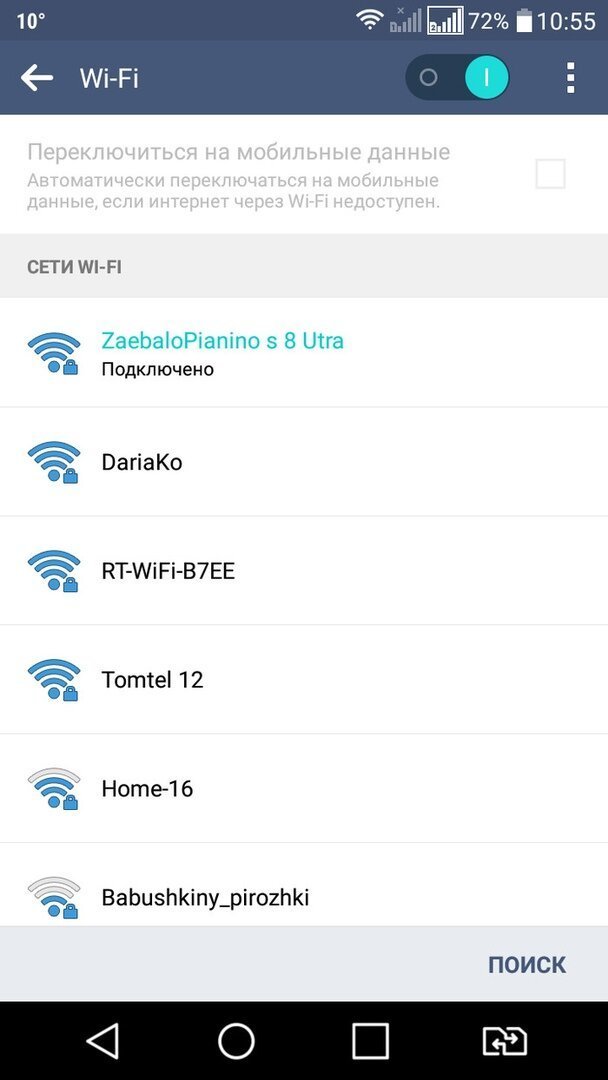Tap ПОИСК to scan for networks
The height and width of the screenshot is (1080, 608).
tap(526, 965)
